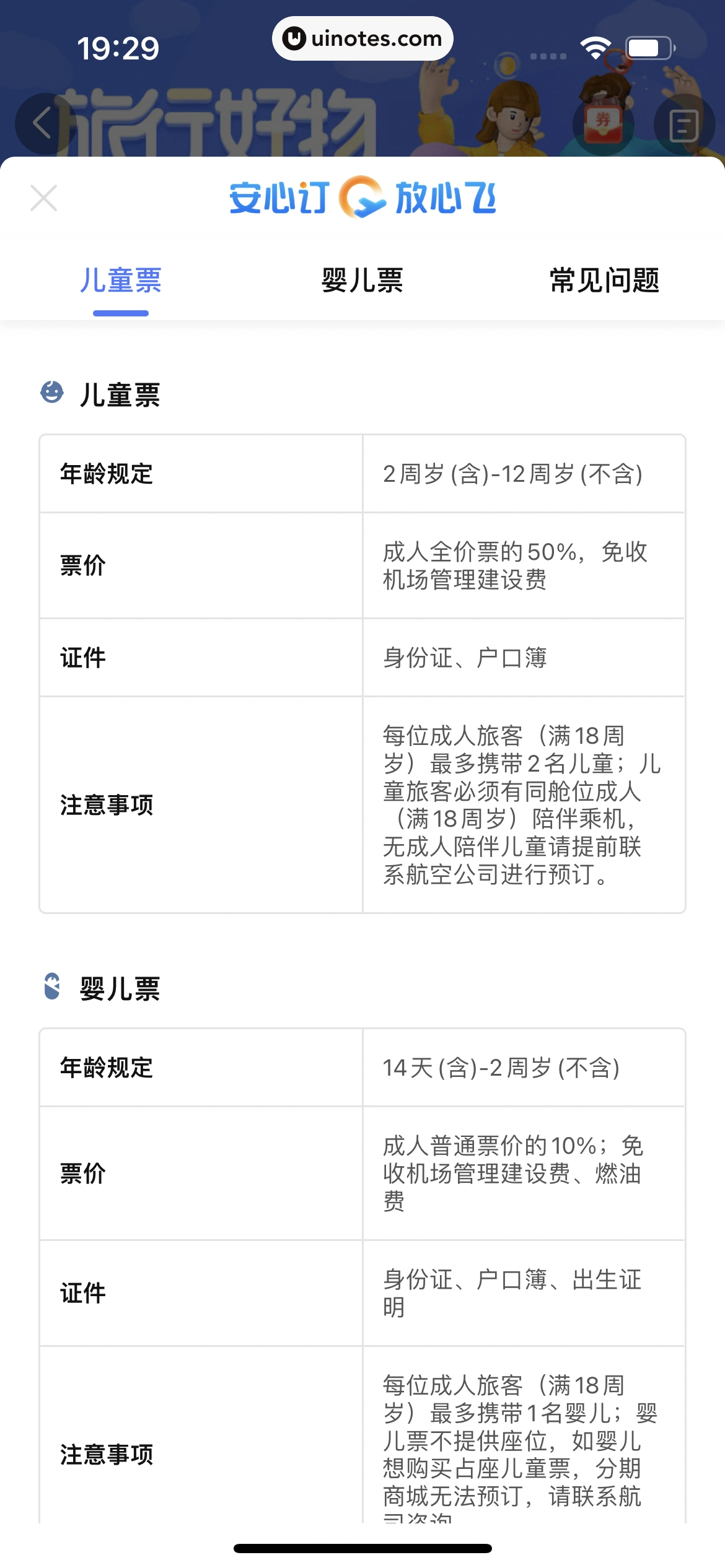Viewport: 725px width, 1568px height.
Task: Open the 常见问题 tab
Action: point(604,281)
